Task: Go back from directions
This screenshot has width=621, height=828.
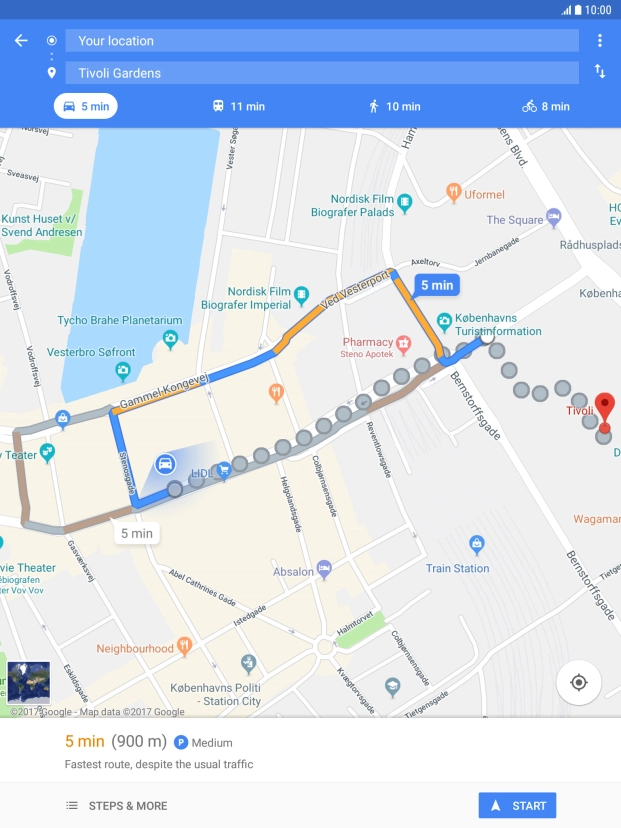Action: pyautogui.click(x=21, y=41)
